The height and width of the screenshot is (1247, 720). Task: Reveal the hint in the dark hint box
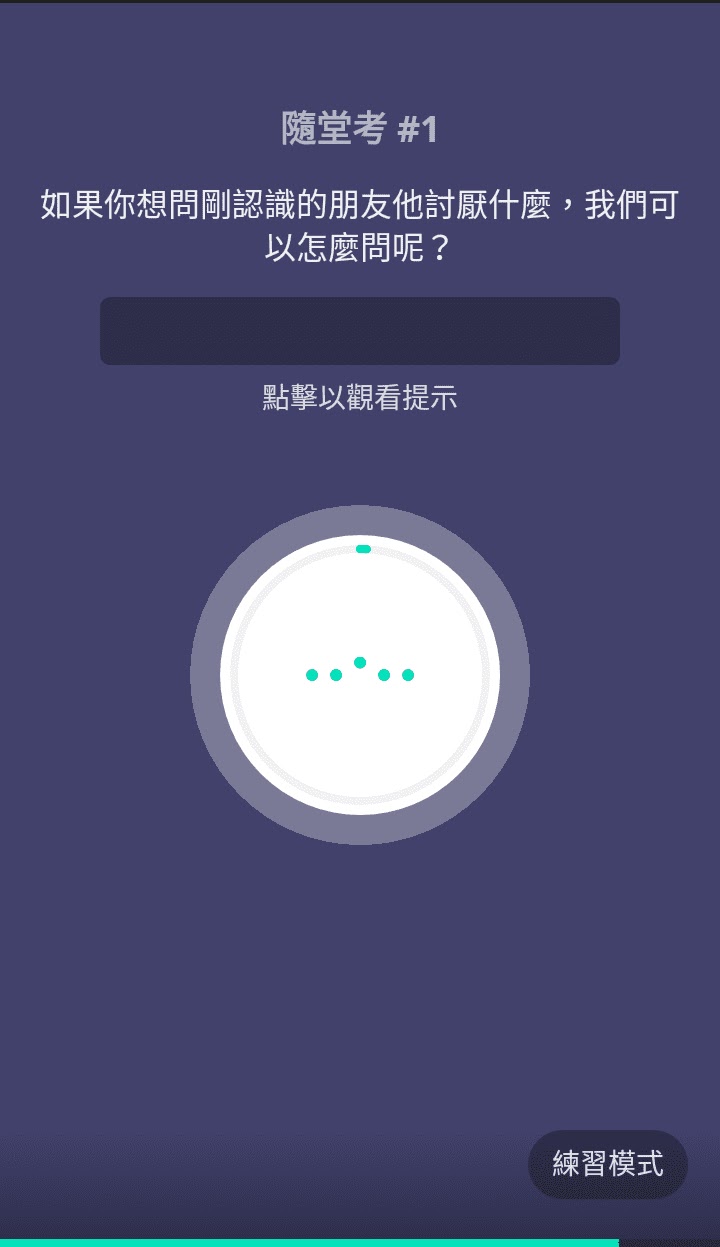tap(360, 331)
